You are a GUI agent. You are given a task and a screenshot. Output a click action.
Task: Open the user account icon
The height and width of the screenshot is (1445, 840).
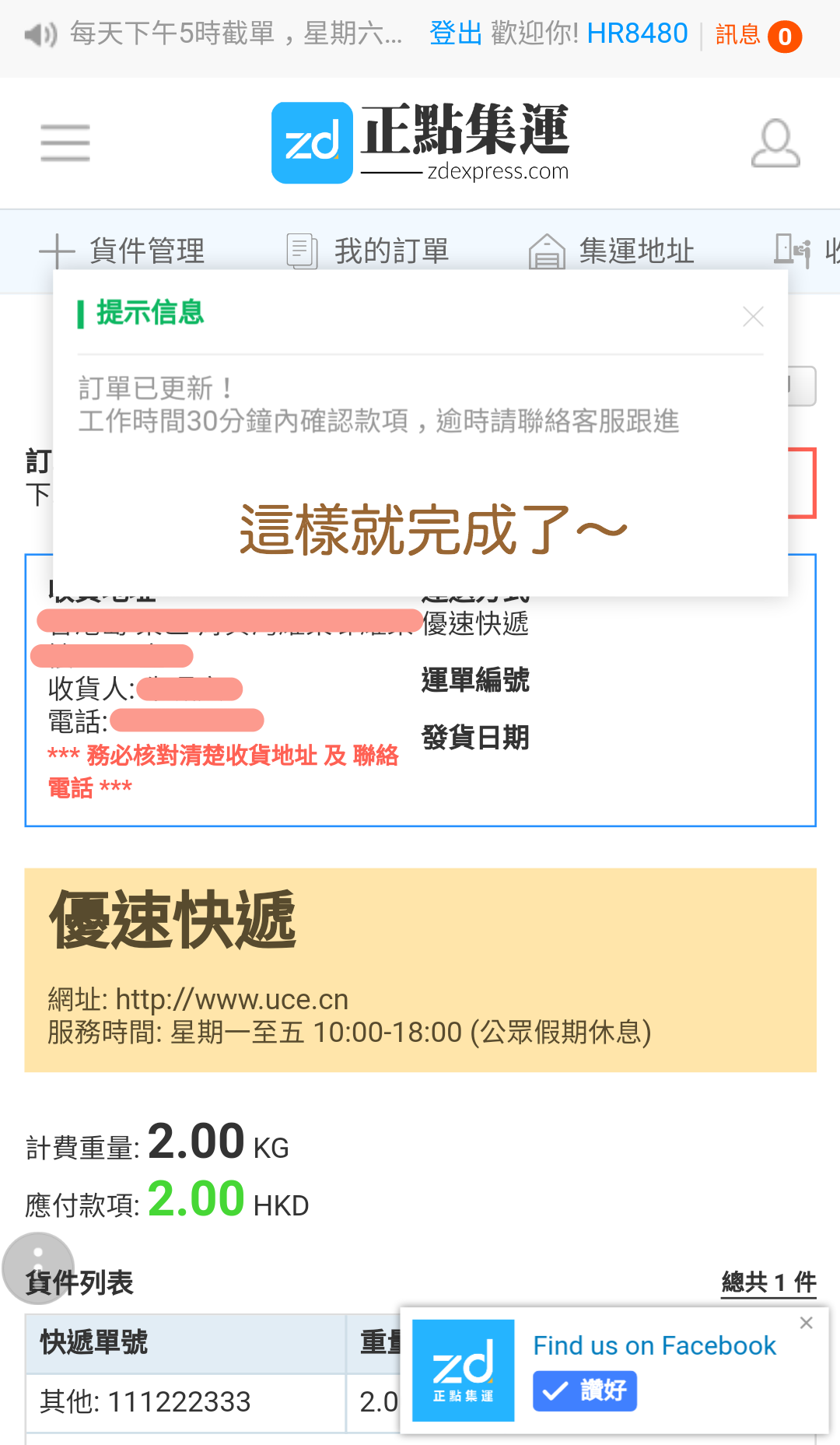tap(775, 143)
